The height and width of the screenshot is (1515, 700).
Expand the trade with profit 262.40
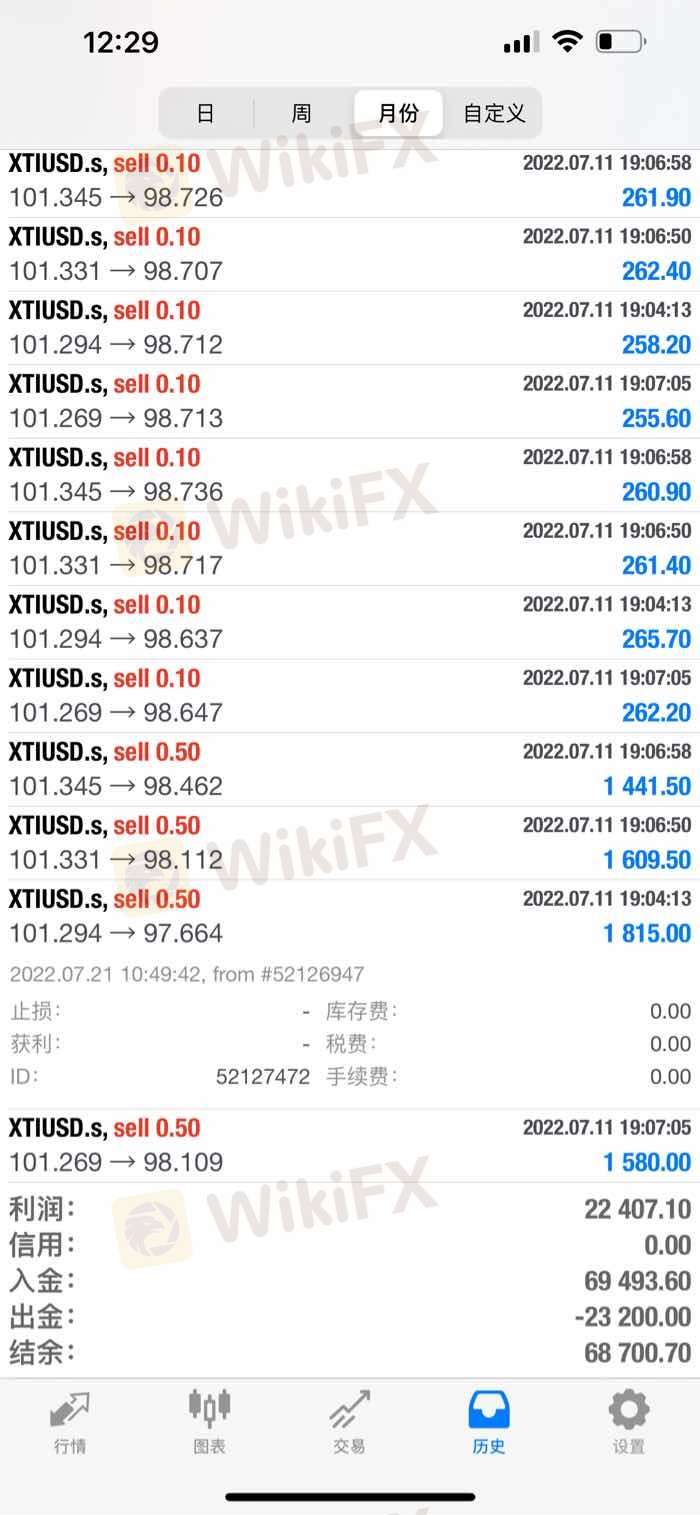(x=350, y=254)
